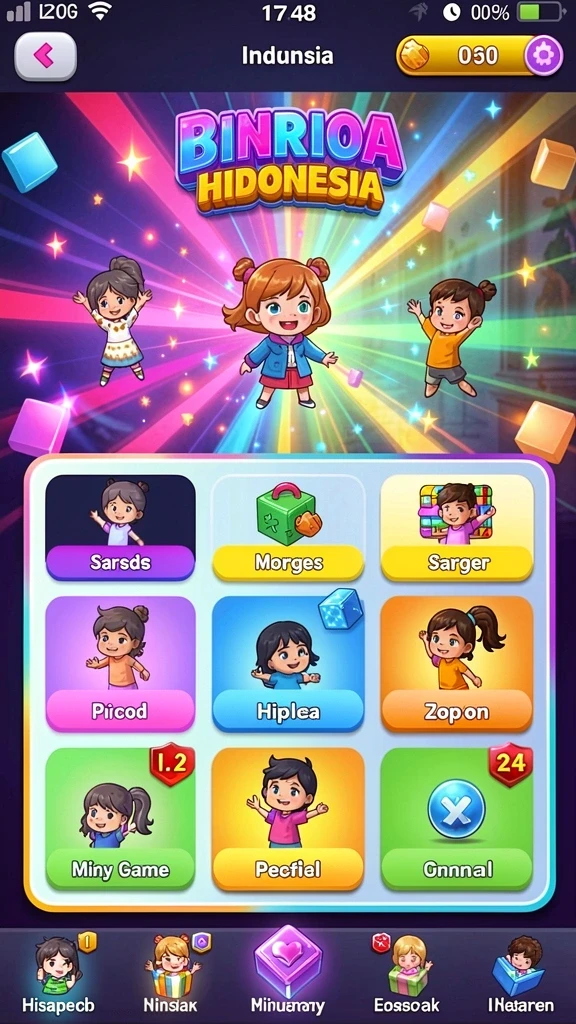Open the Sarger tile
Image resolution: width=576 pixels, height=1024 pixels.
pyautogui.click(x=457, y=527)
